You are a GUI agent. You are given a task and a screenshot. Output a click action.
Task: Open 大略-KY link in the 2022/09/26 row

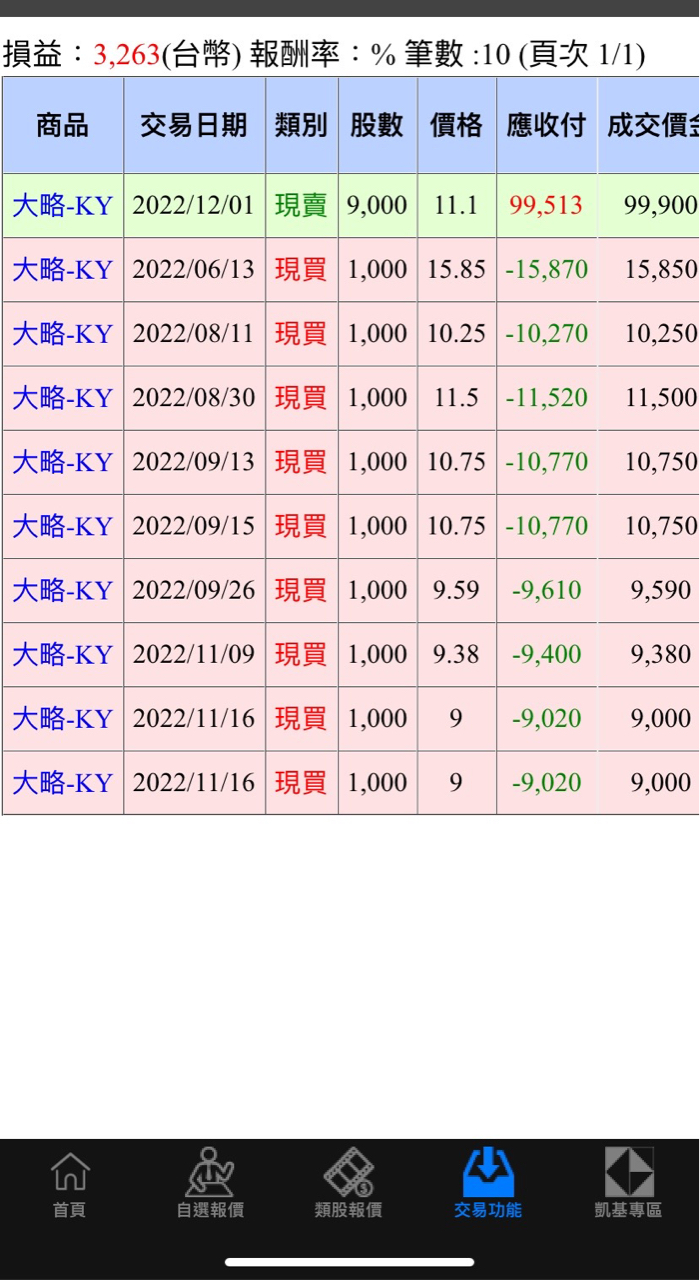62,590
